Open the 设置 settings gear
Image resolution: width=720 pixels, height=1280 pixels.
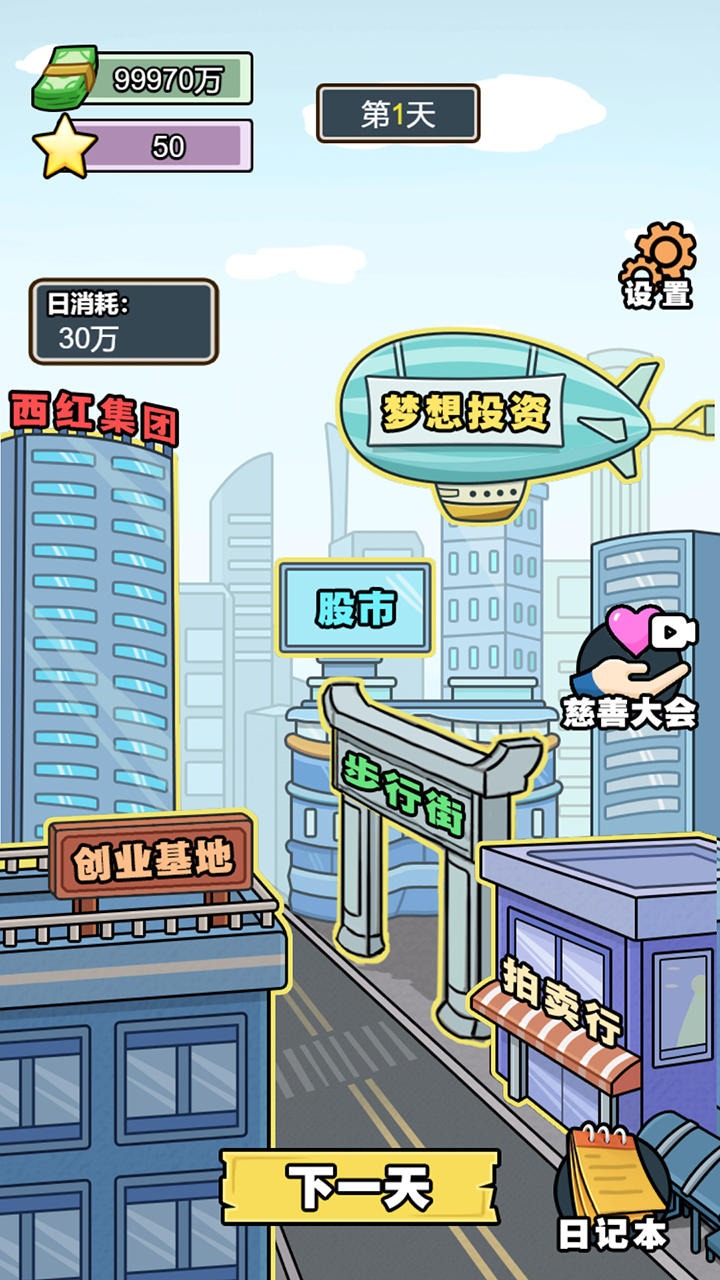[659, 265]
